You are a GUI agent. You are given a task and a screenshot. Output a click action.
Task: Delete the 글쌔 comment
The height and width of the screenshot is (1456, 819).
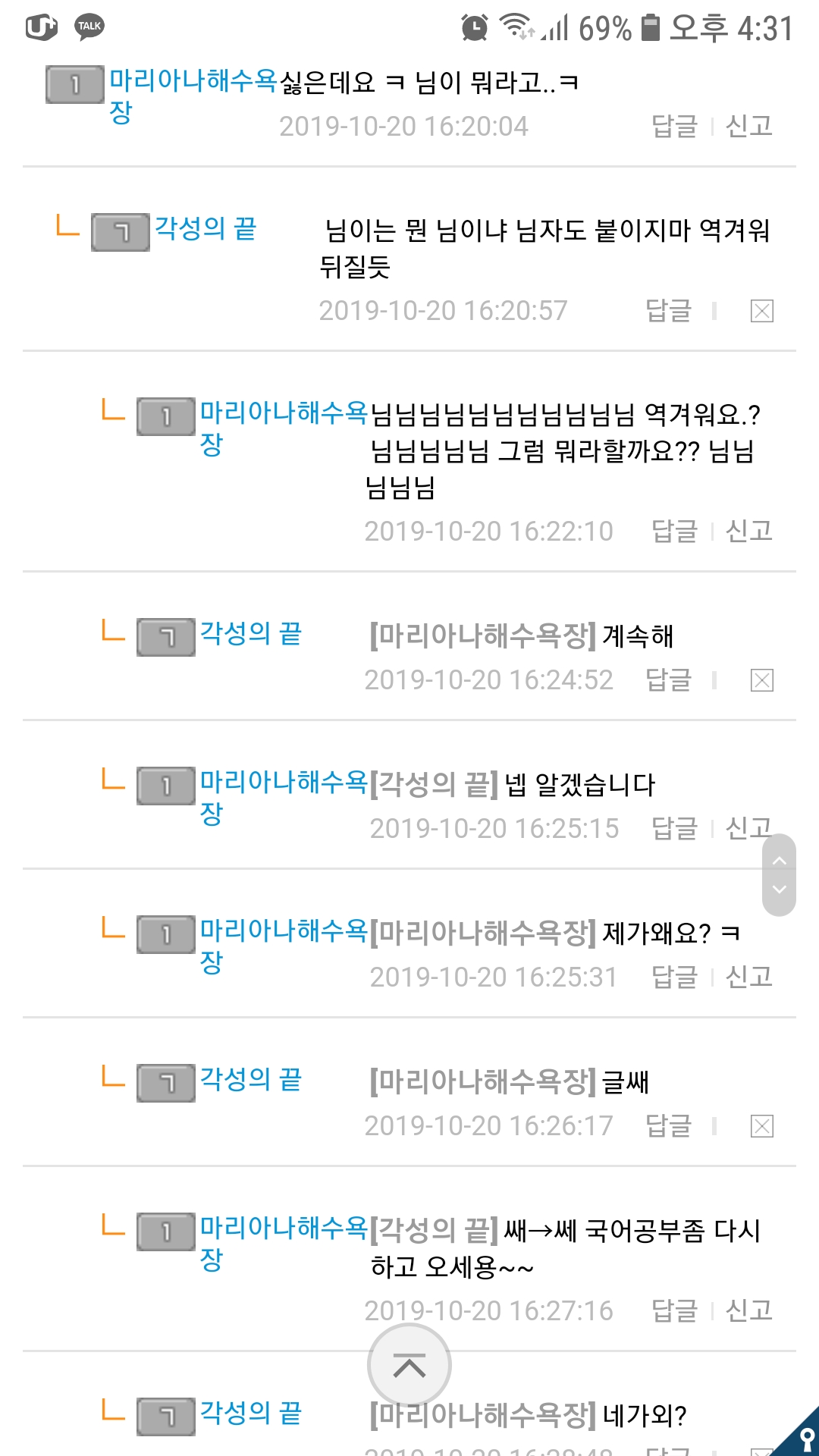(761, 1126)
